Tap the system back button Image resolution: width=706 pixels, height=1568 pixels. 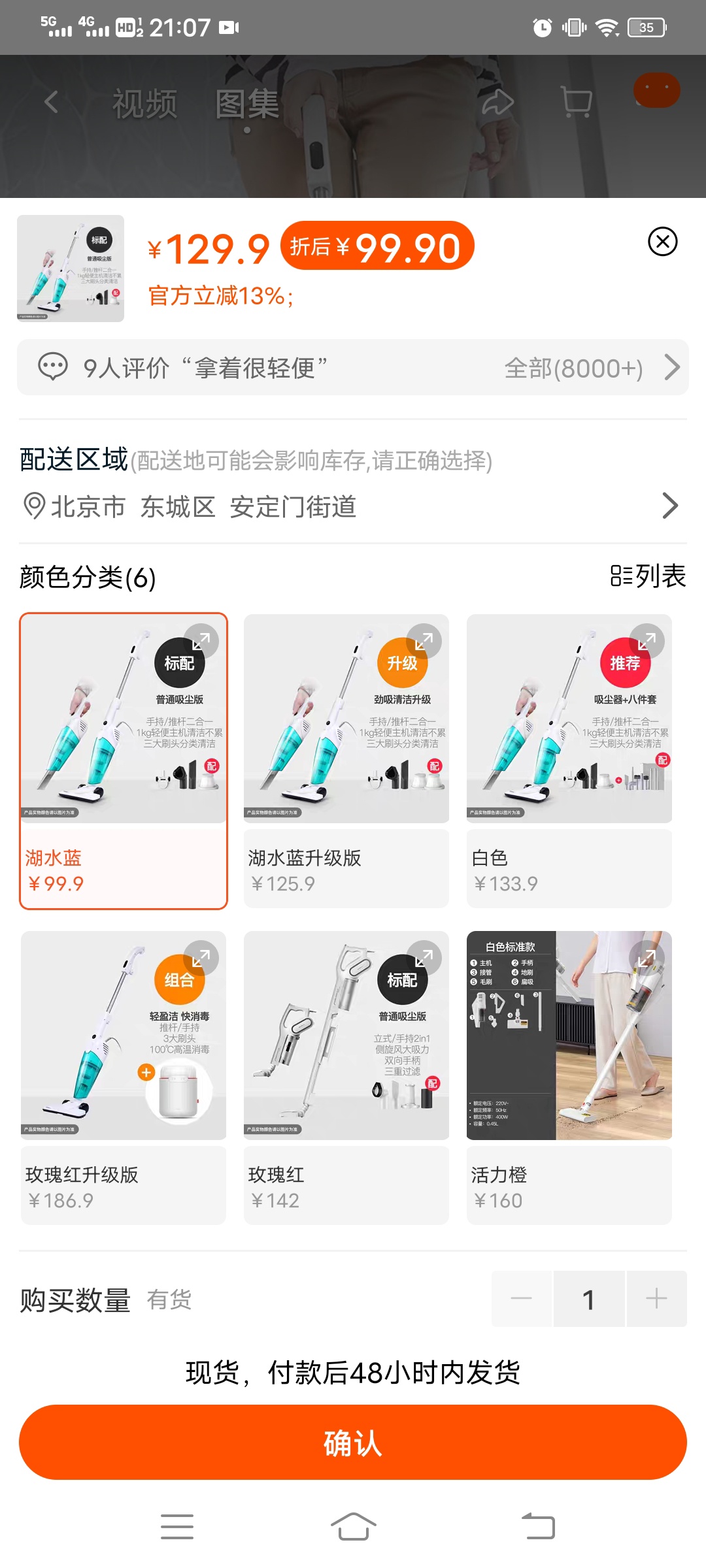[x=538, y=1527]
